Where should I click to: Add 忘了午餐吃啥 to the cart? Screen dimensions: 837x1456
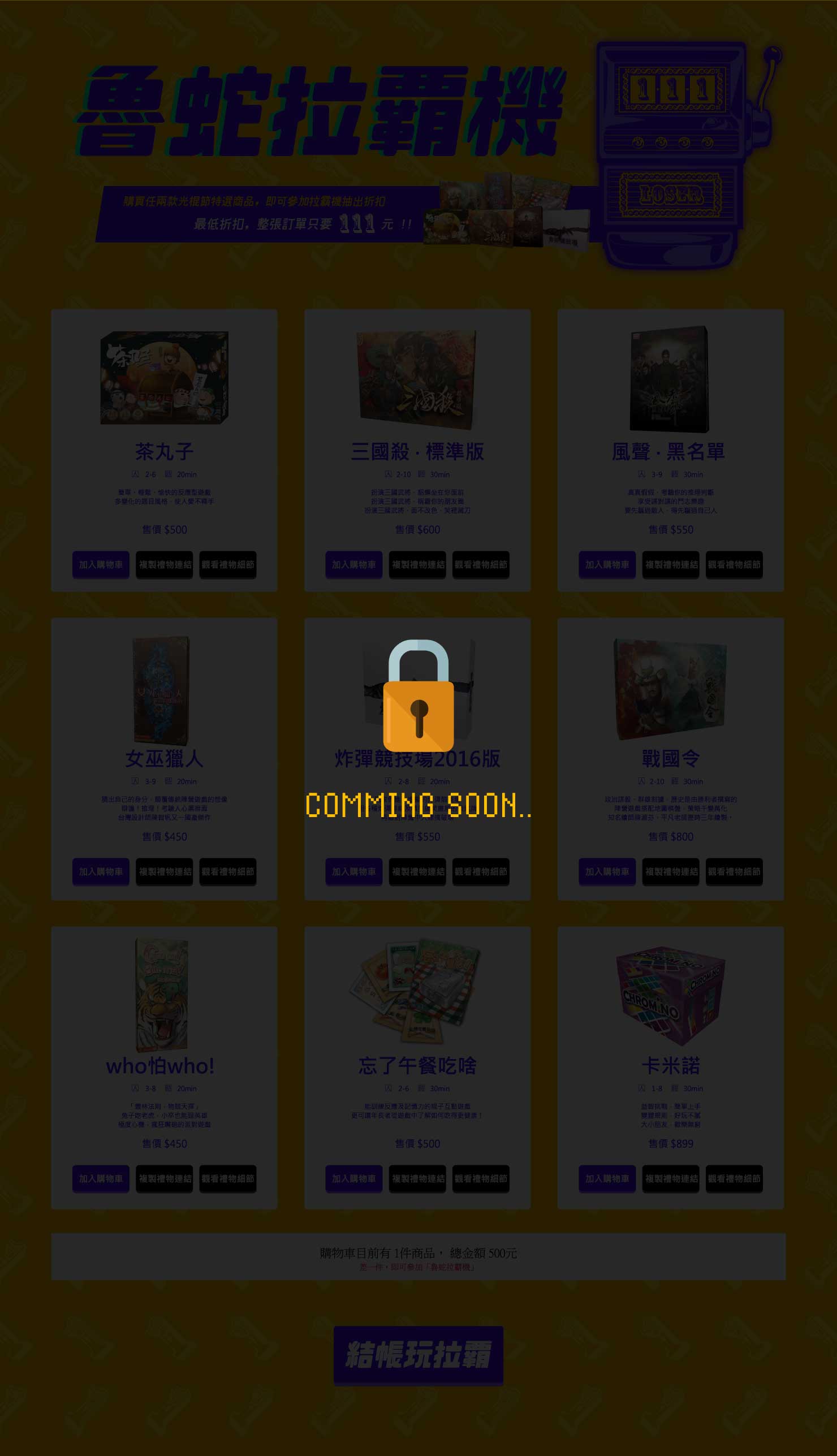point(353,1178)
